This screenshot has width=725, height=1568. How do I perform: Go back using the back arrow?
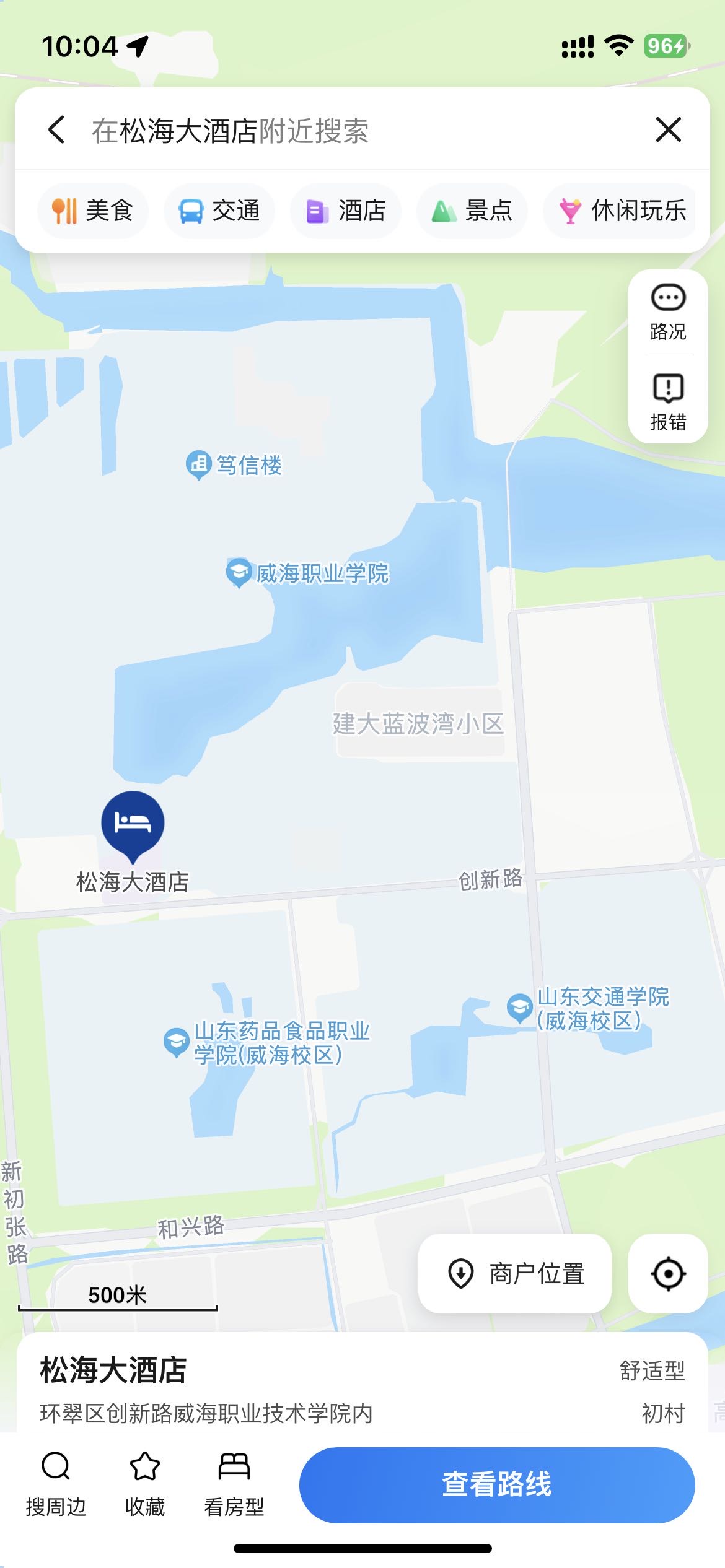click(x=56, y=130)
